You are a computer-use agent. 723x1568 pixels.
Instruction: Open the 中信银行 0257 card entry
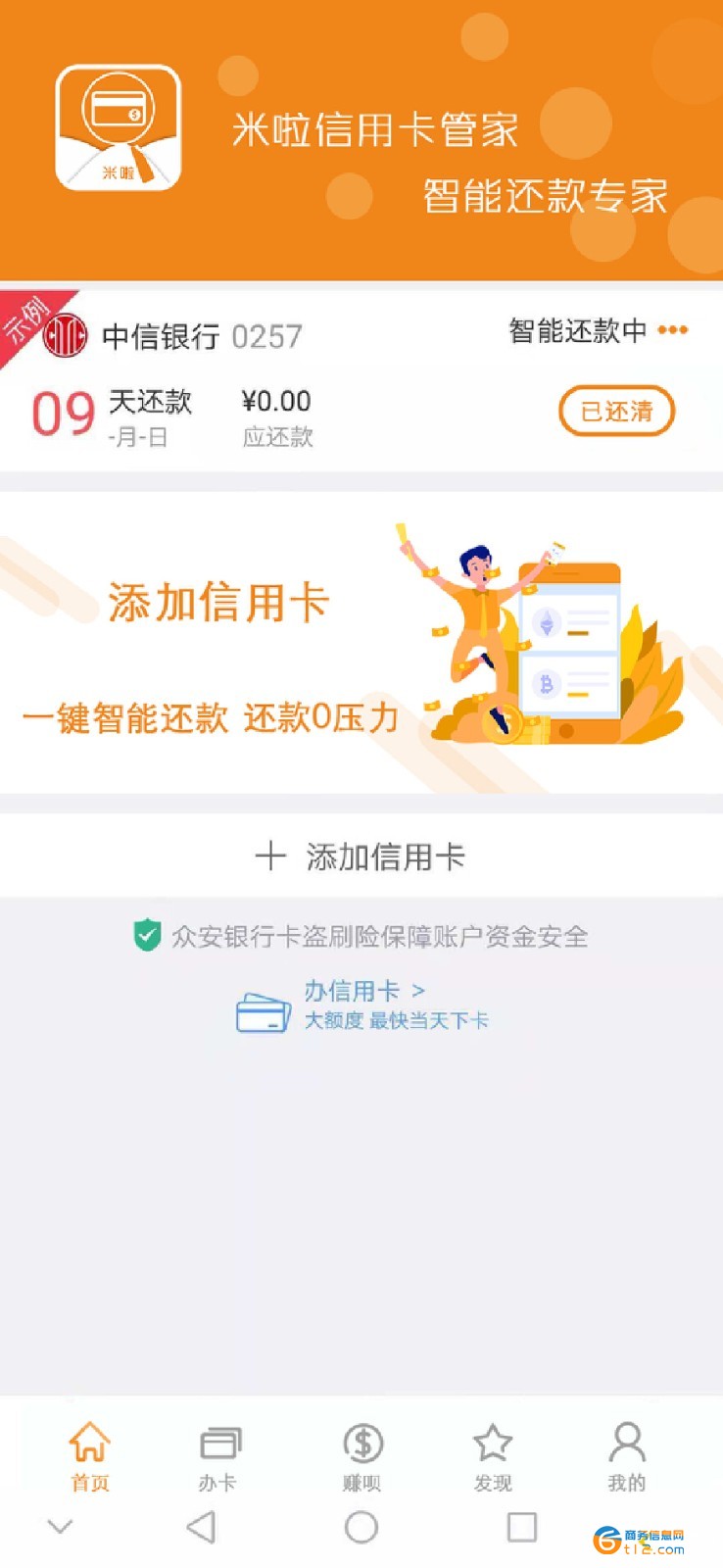tap(201, 337)
